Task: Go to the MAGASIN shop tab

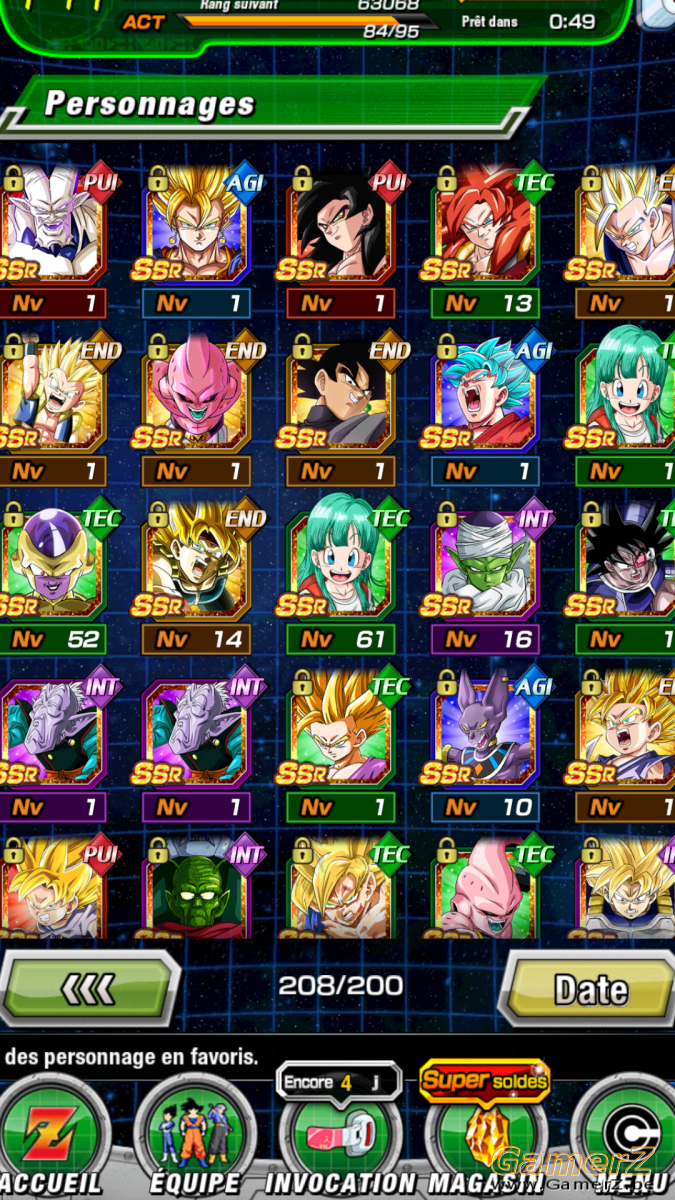Action: tap(485, 1139)
